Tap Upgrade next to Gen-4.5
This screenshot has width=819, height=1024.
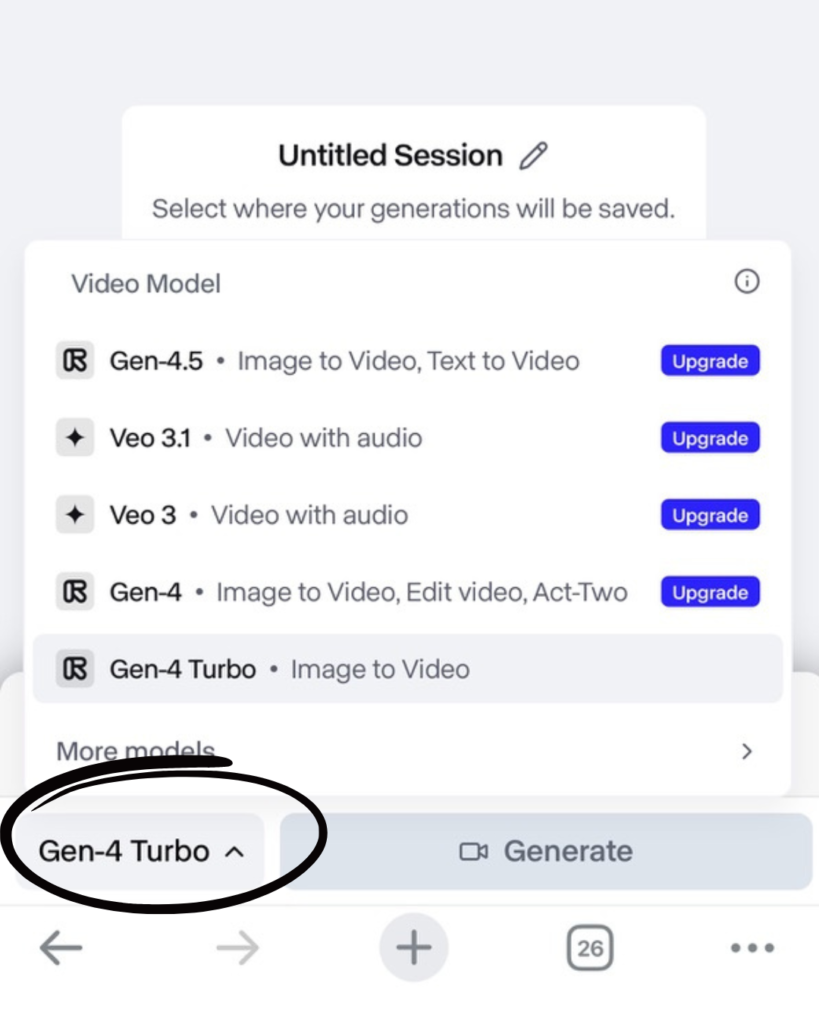pyautogui.click(x=710, y=361)
